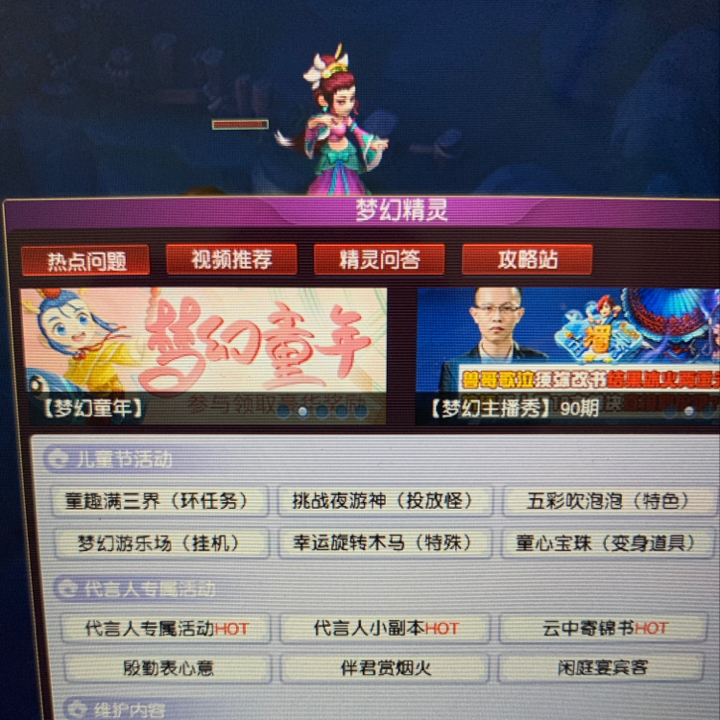Open the 视频推荐 tab
The image size is (720, 720).
point(231,260)
